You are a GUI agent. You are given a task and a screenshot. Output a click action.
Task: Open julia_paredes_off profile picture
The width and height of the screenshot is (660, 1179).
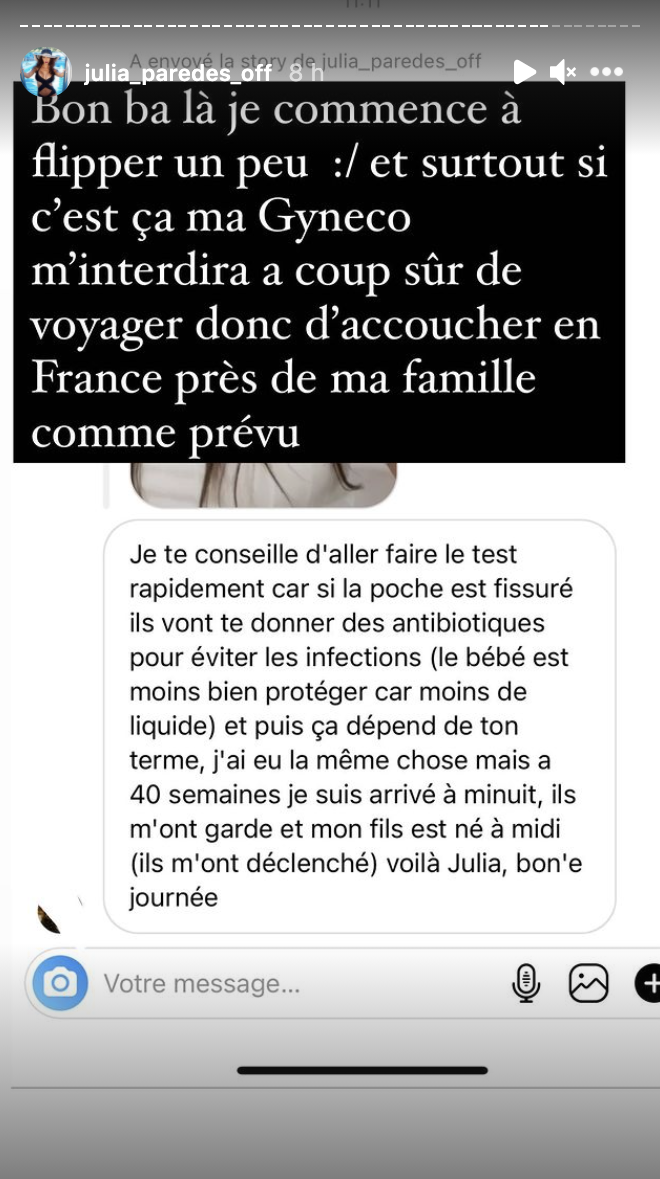tap(46, 72)
